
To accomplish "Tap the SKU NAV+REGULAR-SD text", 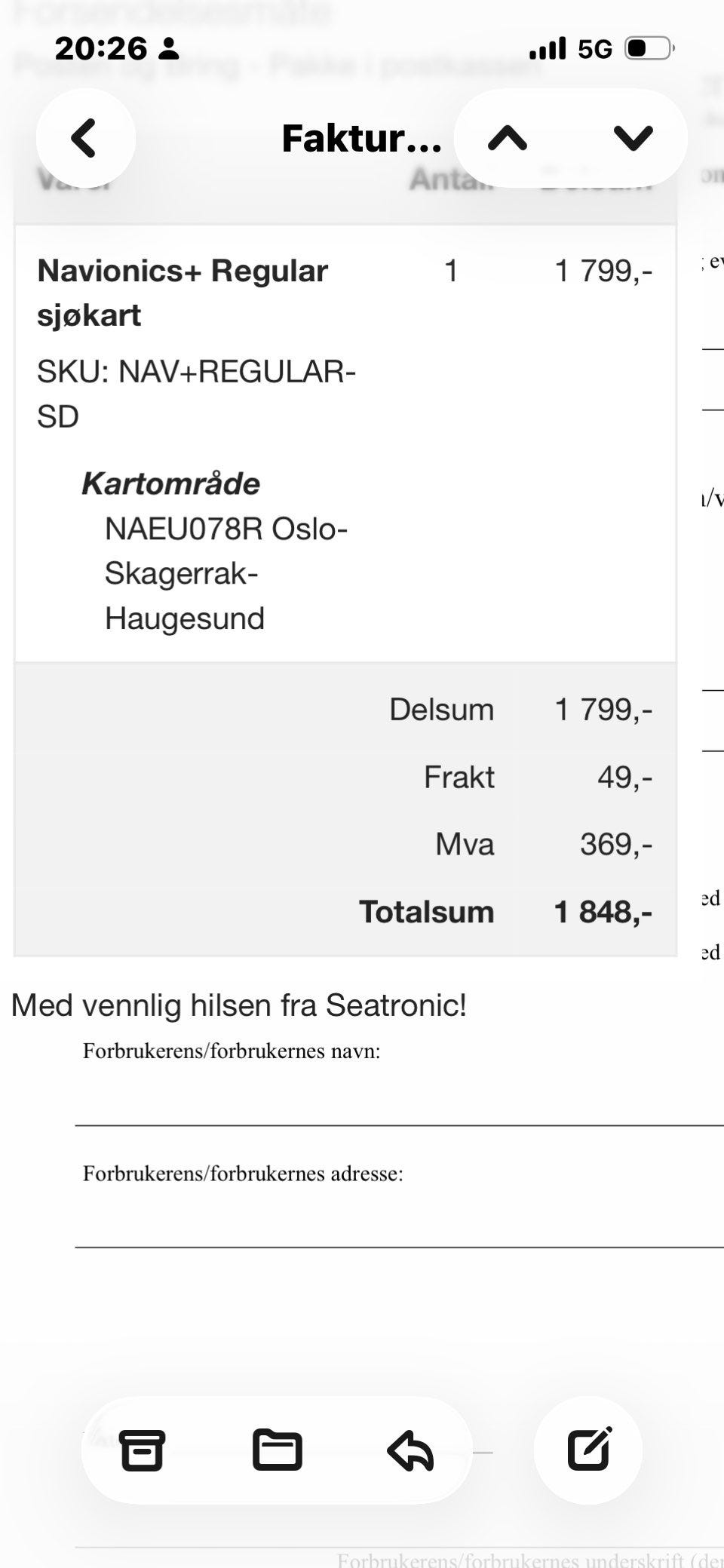I will 198,393.
